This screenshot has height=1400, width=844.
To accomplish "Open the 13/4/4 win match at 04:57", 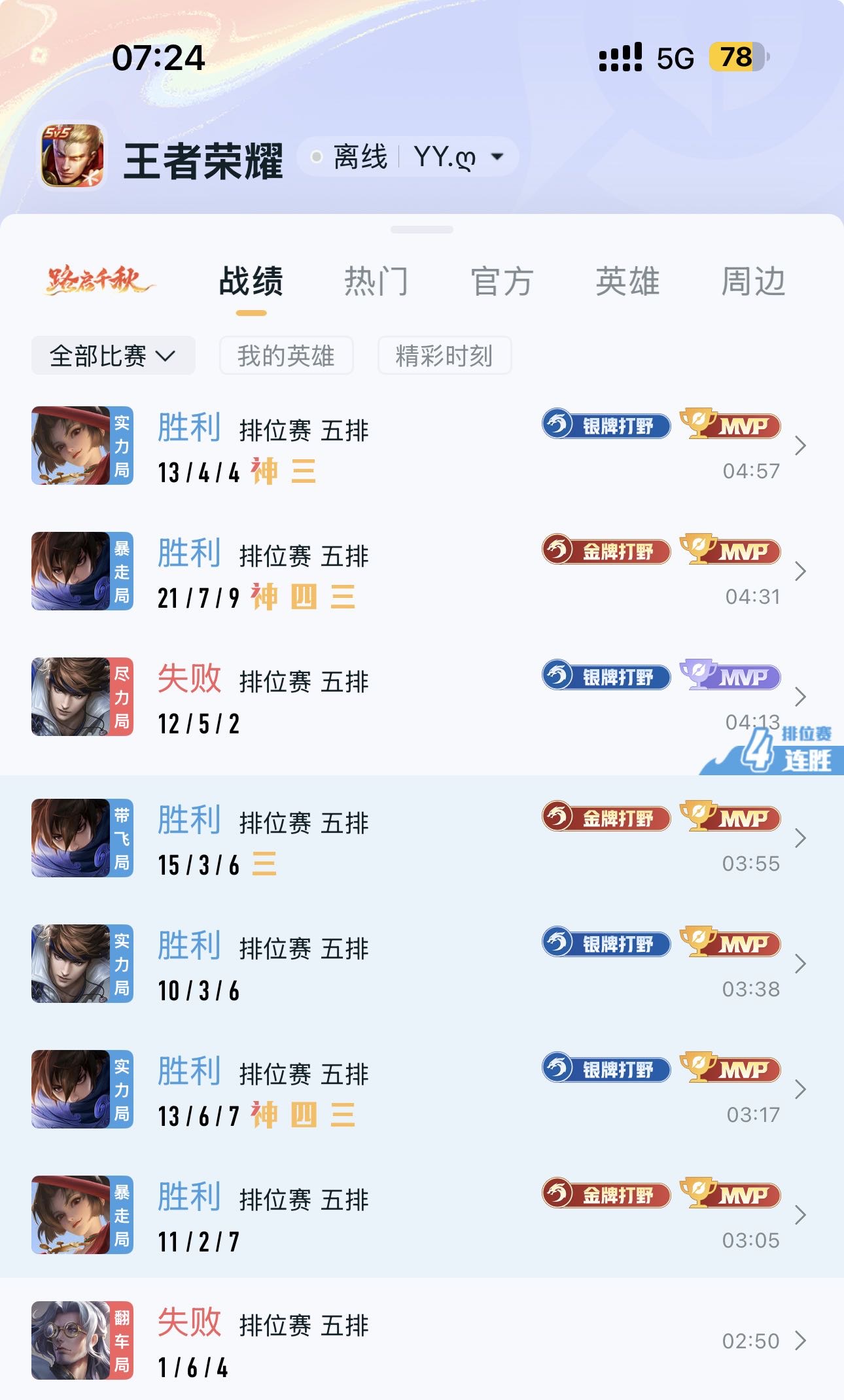I will click(419, 446).
